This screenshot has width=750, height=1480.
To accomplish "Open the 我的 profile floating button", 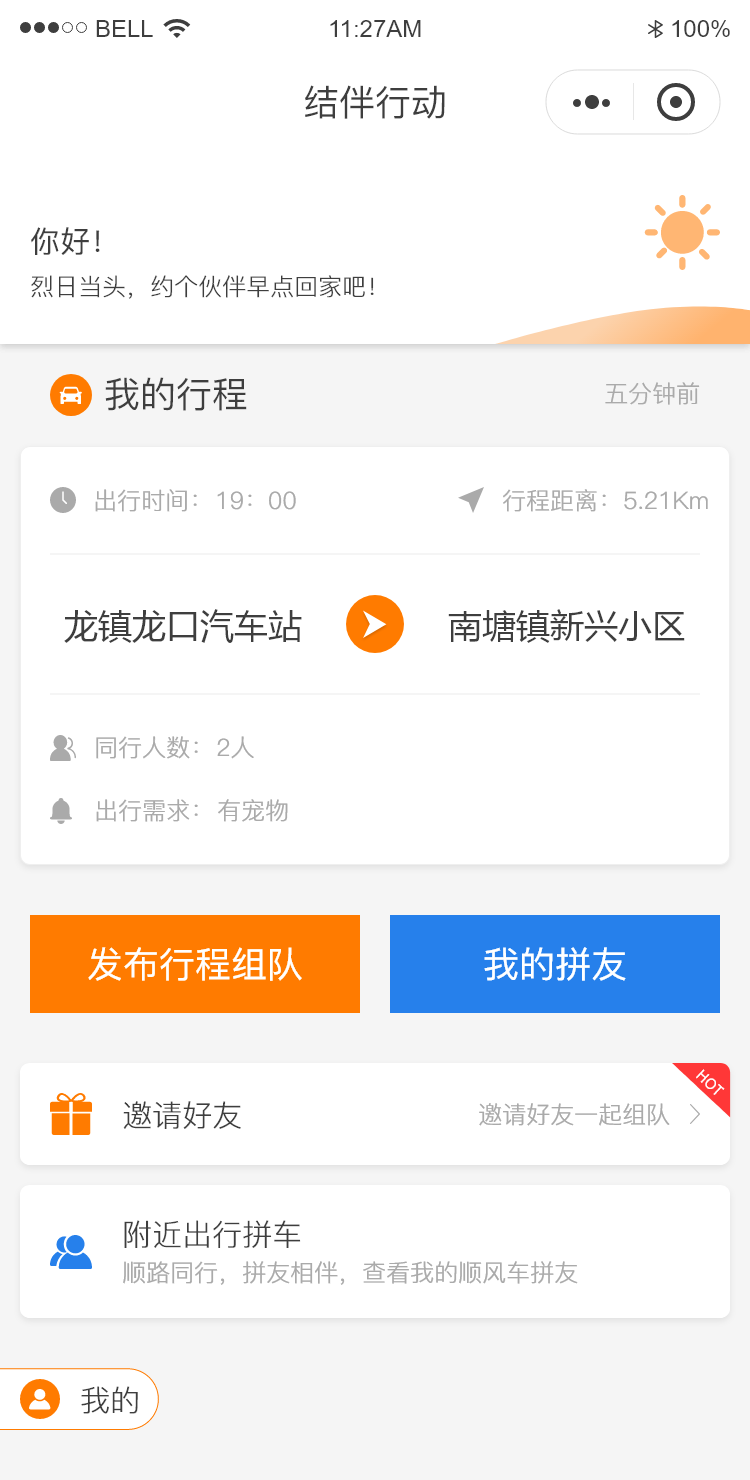I will (x=79, y=1399).
